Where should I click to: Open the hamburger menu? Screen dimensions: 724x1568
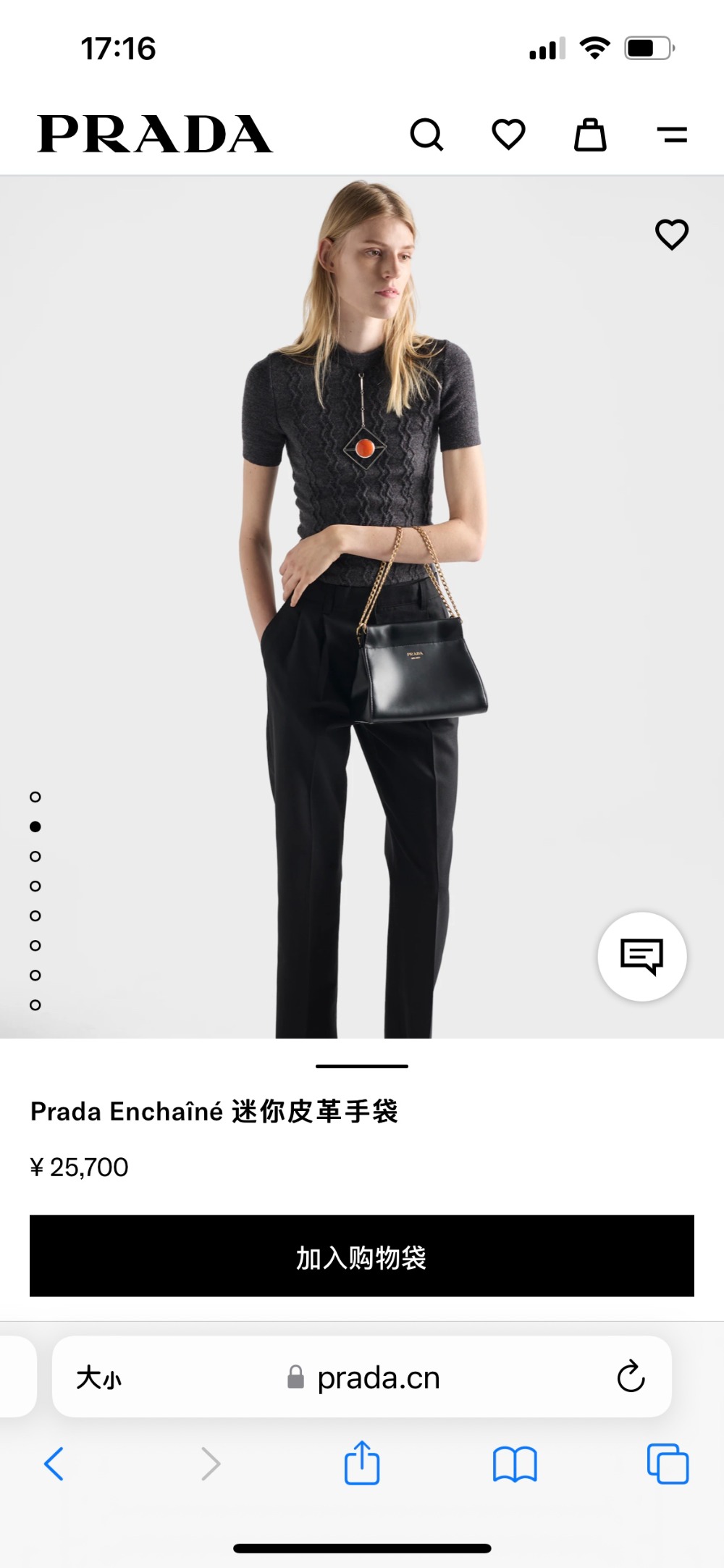[672, 135]
